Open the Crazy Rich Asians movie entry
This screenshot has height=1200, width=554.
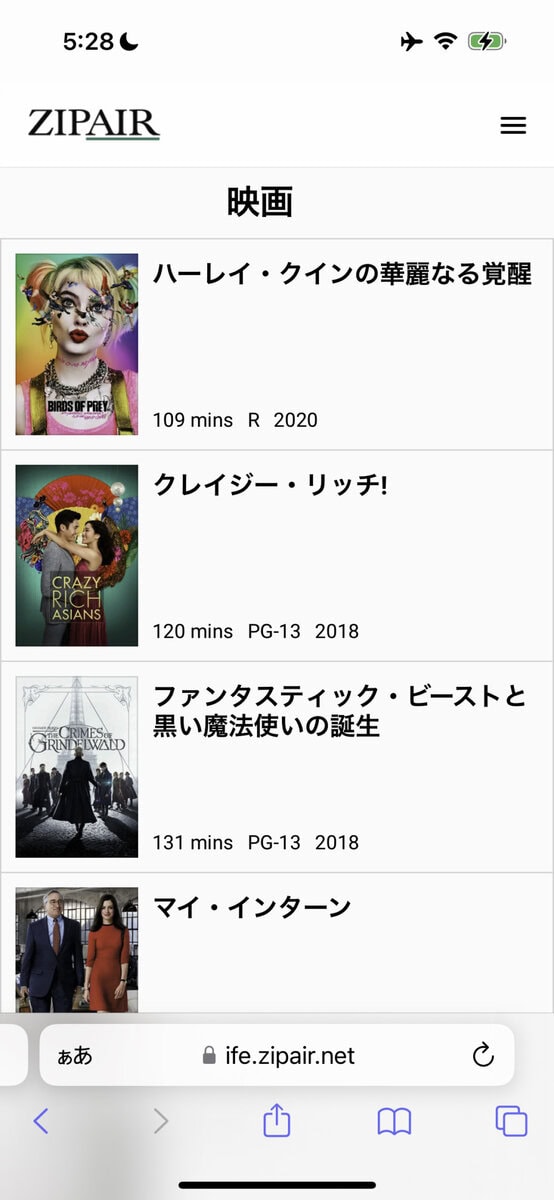pyautogui.click(x=277, y=556)
